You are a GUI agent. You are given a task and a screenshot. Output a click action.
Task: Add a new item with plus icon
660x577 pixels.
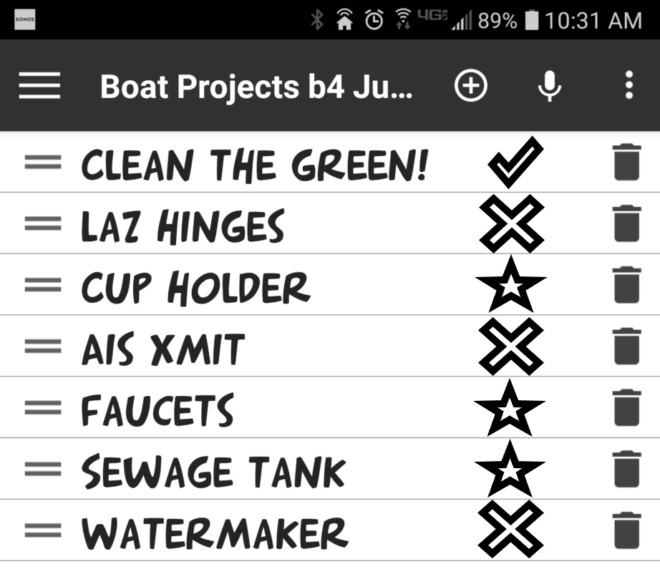[471, 86]
